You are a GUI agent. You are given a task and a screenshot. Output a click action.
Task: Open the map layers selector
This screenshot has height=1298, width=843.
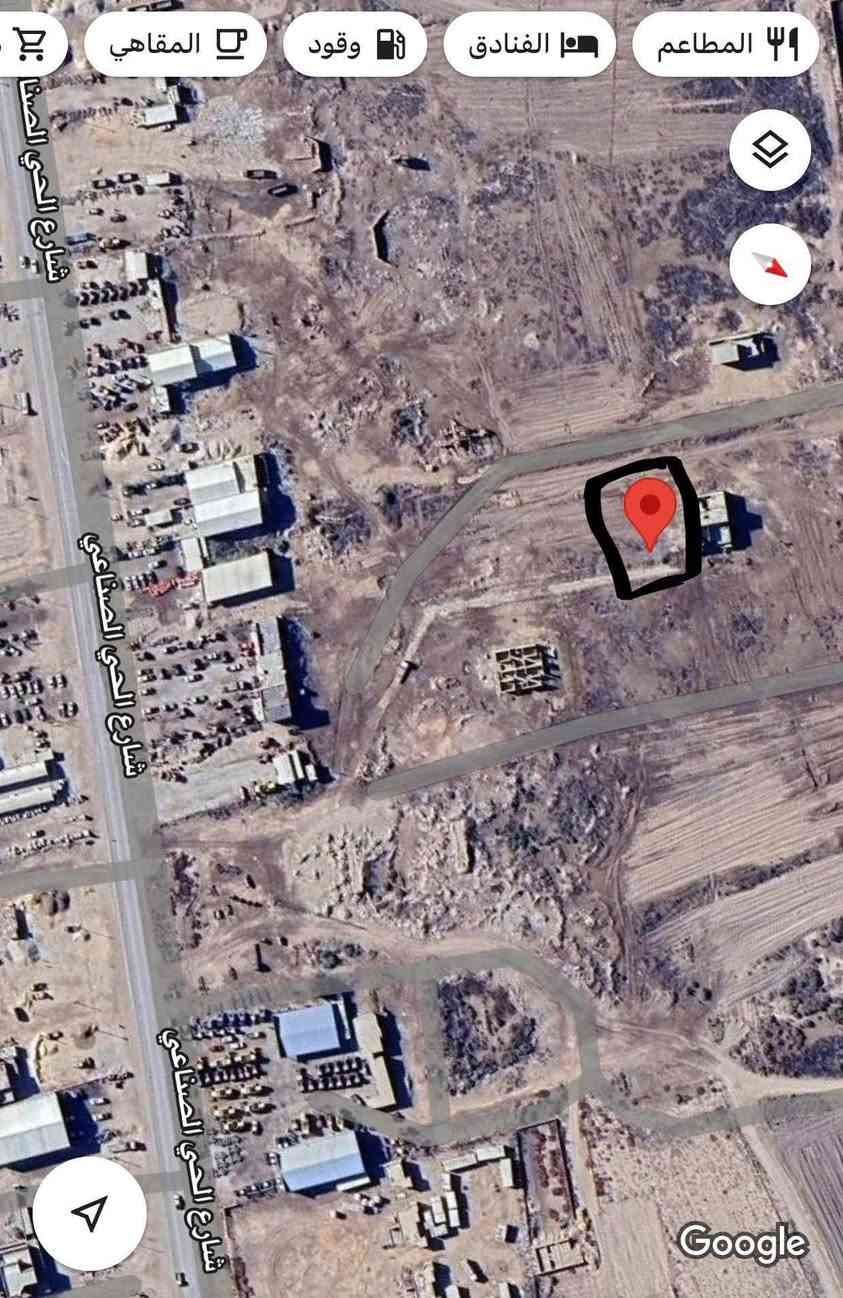770,151
